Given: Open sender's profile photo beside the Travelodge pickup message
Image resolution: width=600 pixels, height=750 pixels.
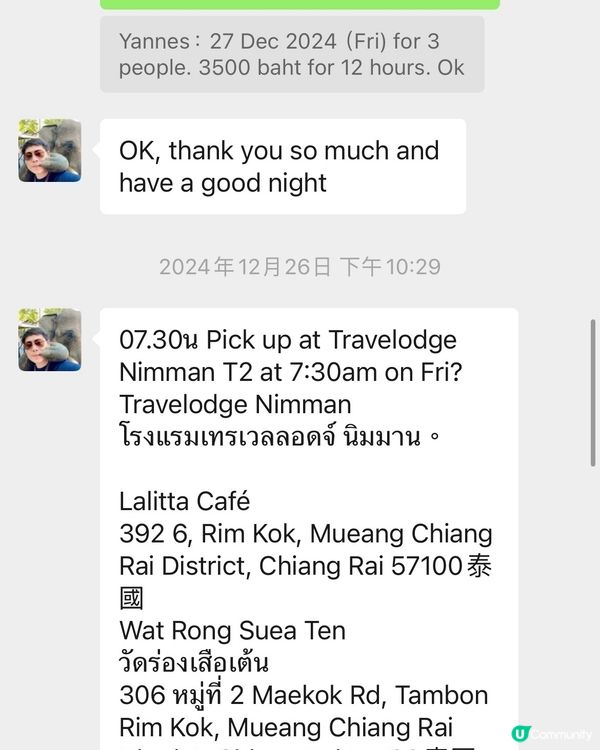Looking at the screenshot, I should (x=50, y=340).
